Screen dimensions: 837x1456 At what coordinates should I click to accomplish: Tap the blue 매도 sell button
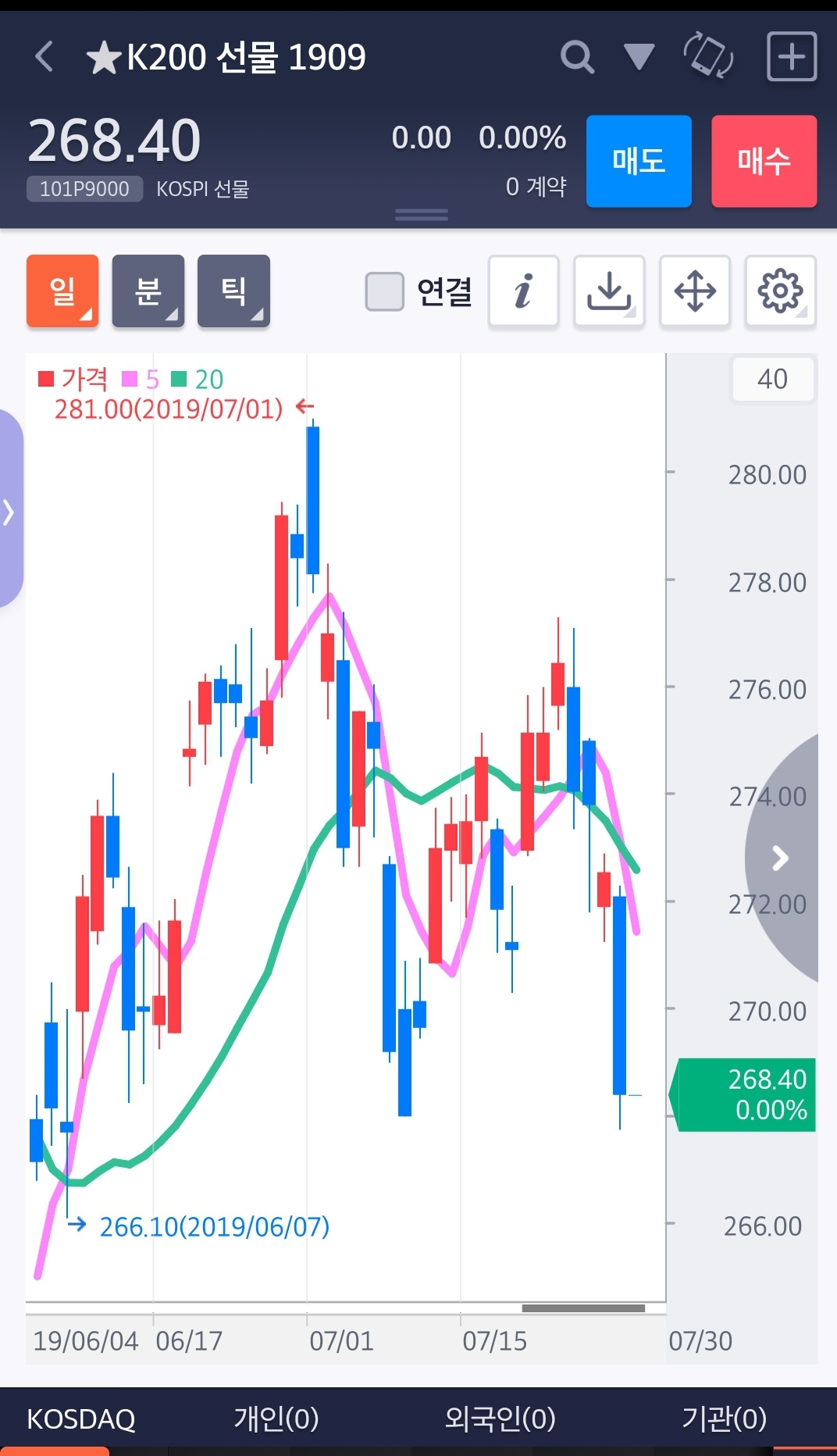(x=639, y=162)
